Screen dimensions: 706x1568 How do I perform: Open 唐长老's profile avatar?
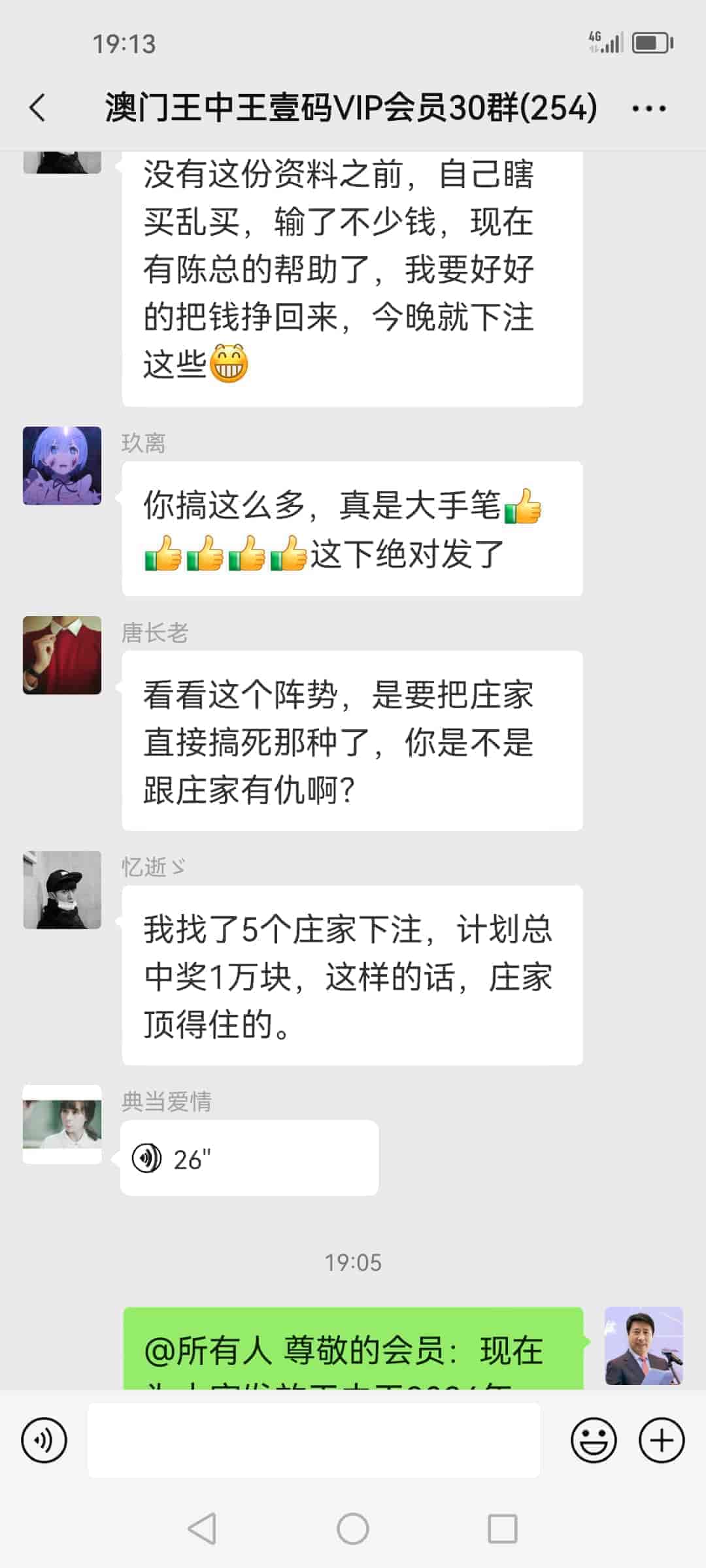click(x=62, y=655)
